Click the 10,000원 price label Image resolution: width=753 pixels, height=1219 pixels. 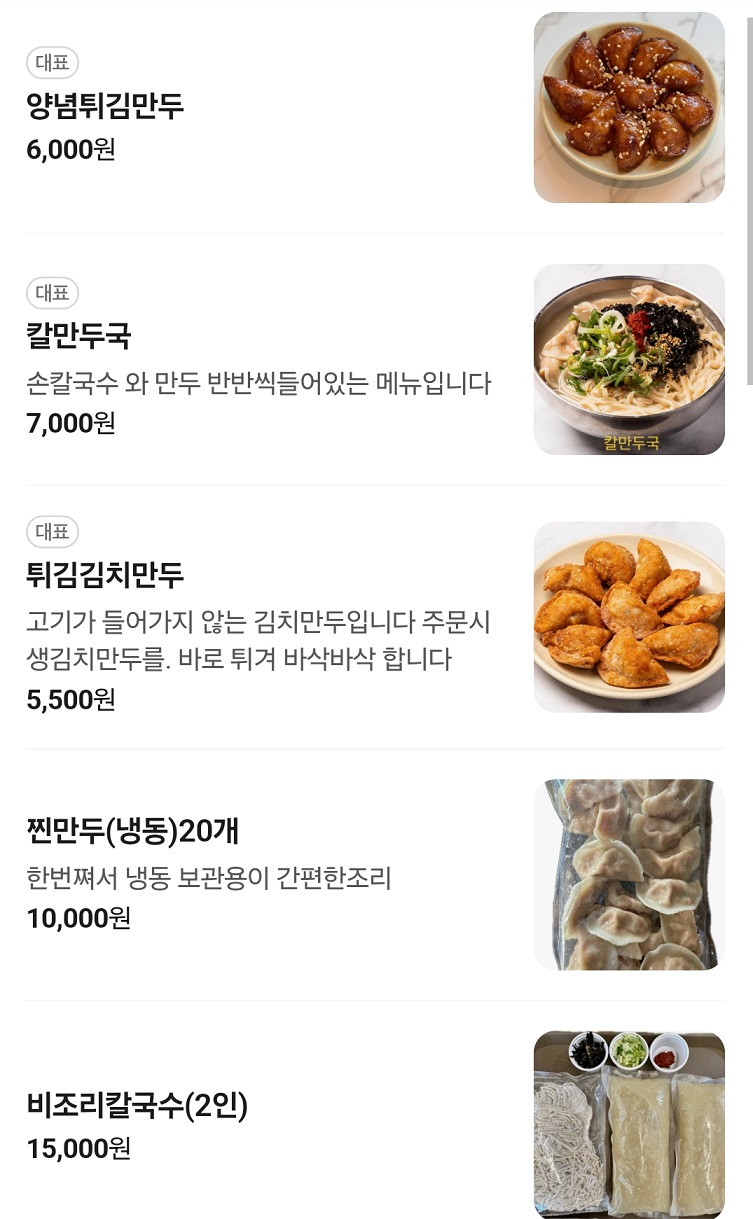[x=78, y=918]
